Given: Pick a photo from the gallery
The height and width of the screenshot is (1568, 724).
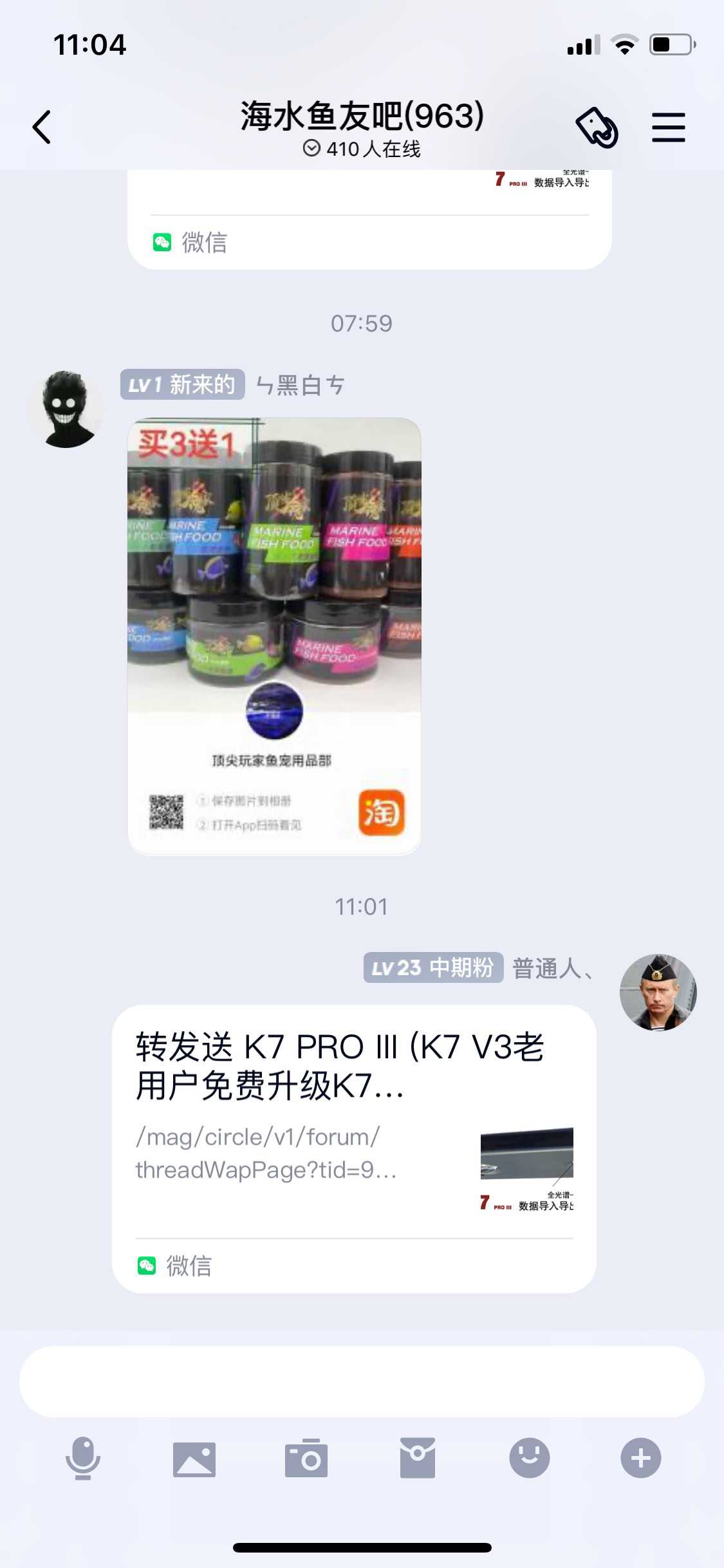Looking at the screenshot, I should [194, 1458].
